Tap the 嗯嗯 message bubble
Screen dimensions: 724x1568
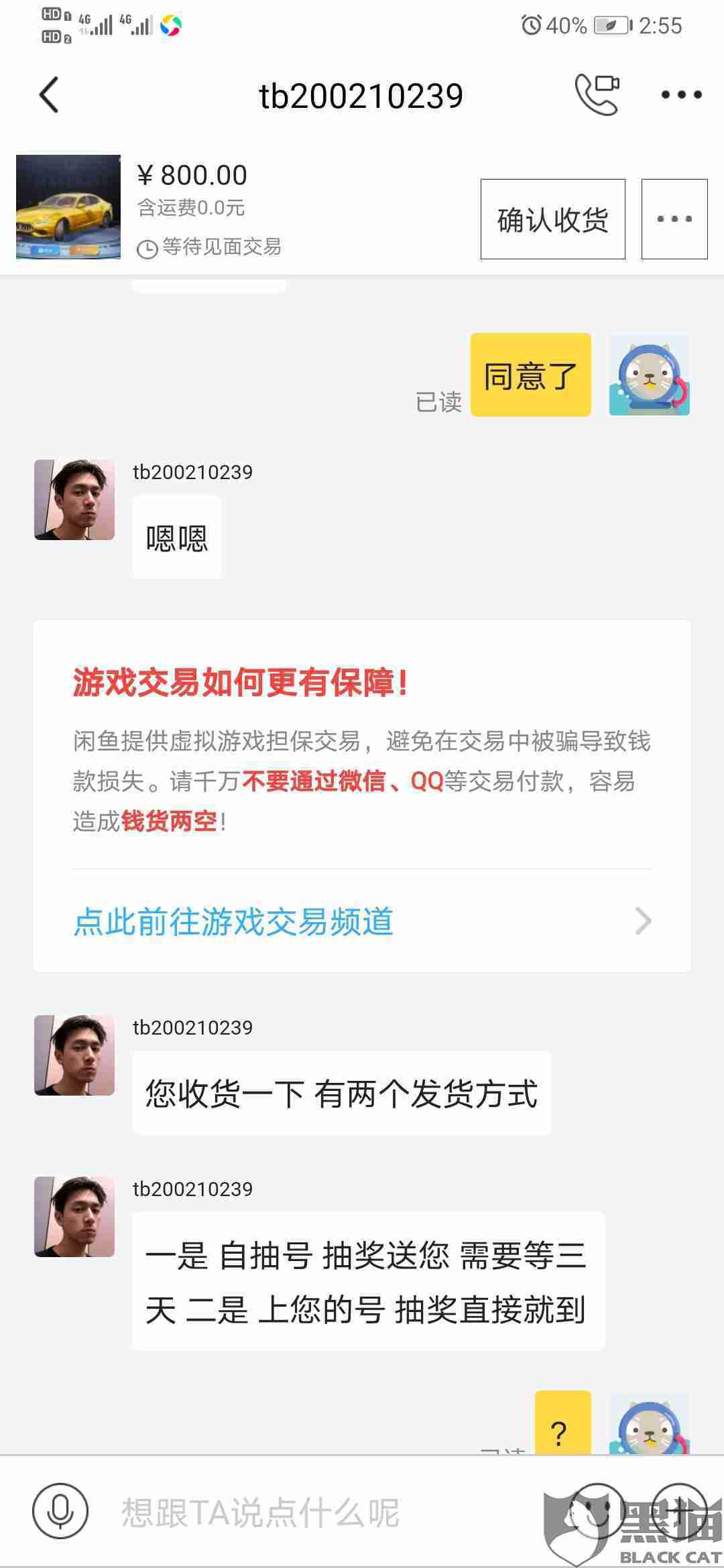(x=176, y=536)
